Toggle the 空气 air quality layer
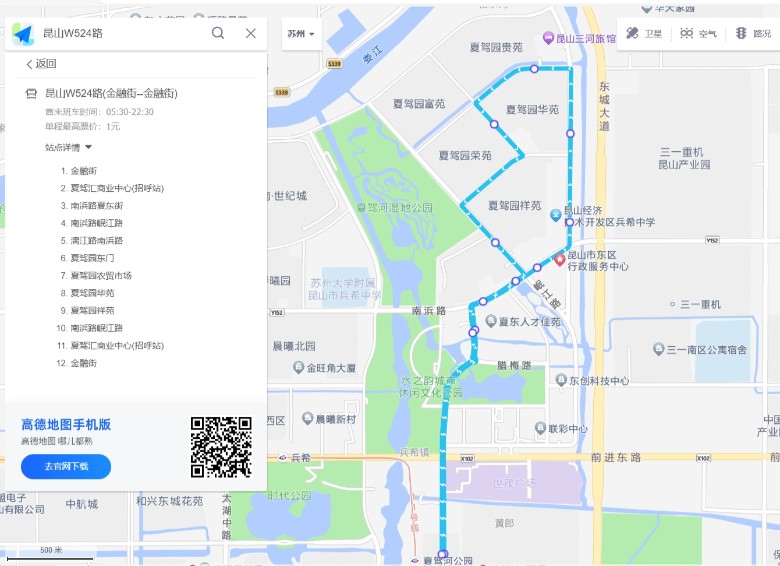The width and height of the screenshot is (780, 566). [x=698, y=33]
